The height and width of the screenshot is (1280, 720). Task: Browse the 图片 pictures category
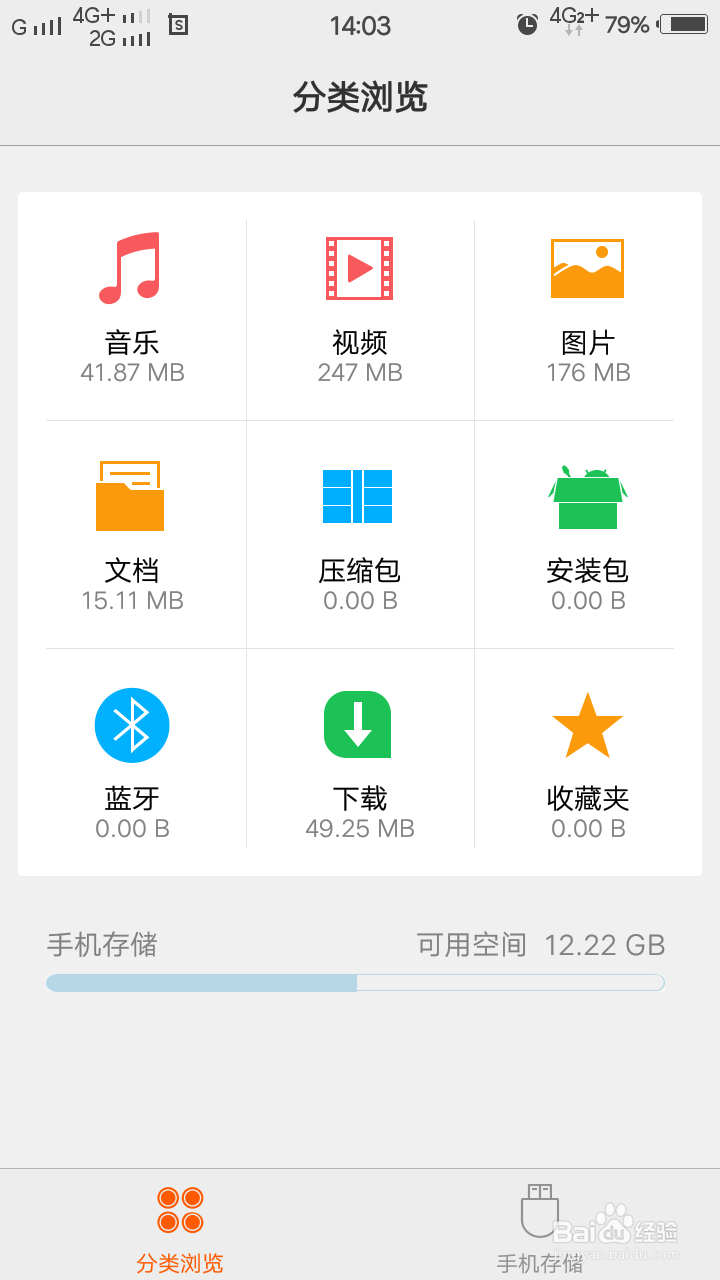coord(588,307)
